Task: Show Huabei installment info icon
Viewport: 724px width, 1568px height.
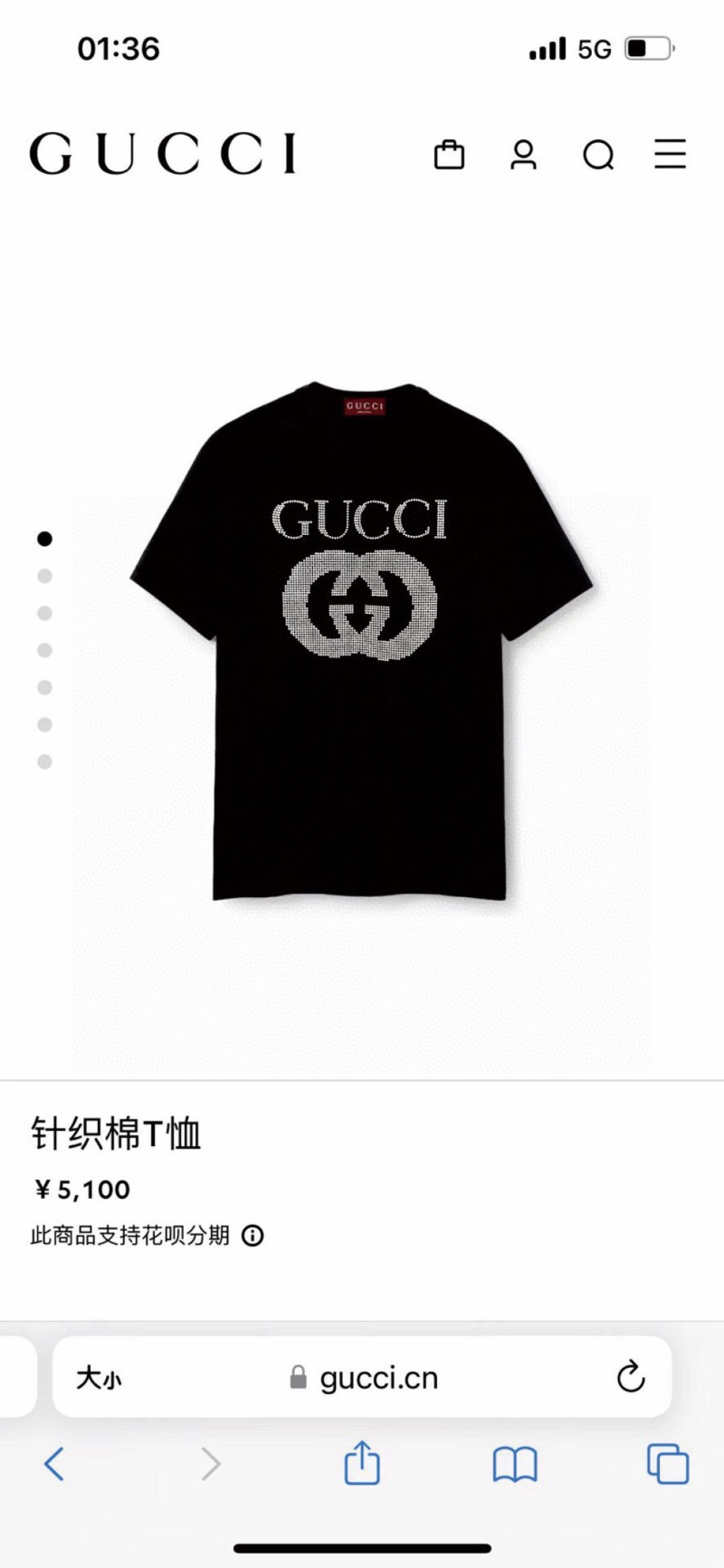Action: pyautogui.click(x=252, y=1236)
